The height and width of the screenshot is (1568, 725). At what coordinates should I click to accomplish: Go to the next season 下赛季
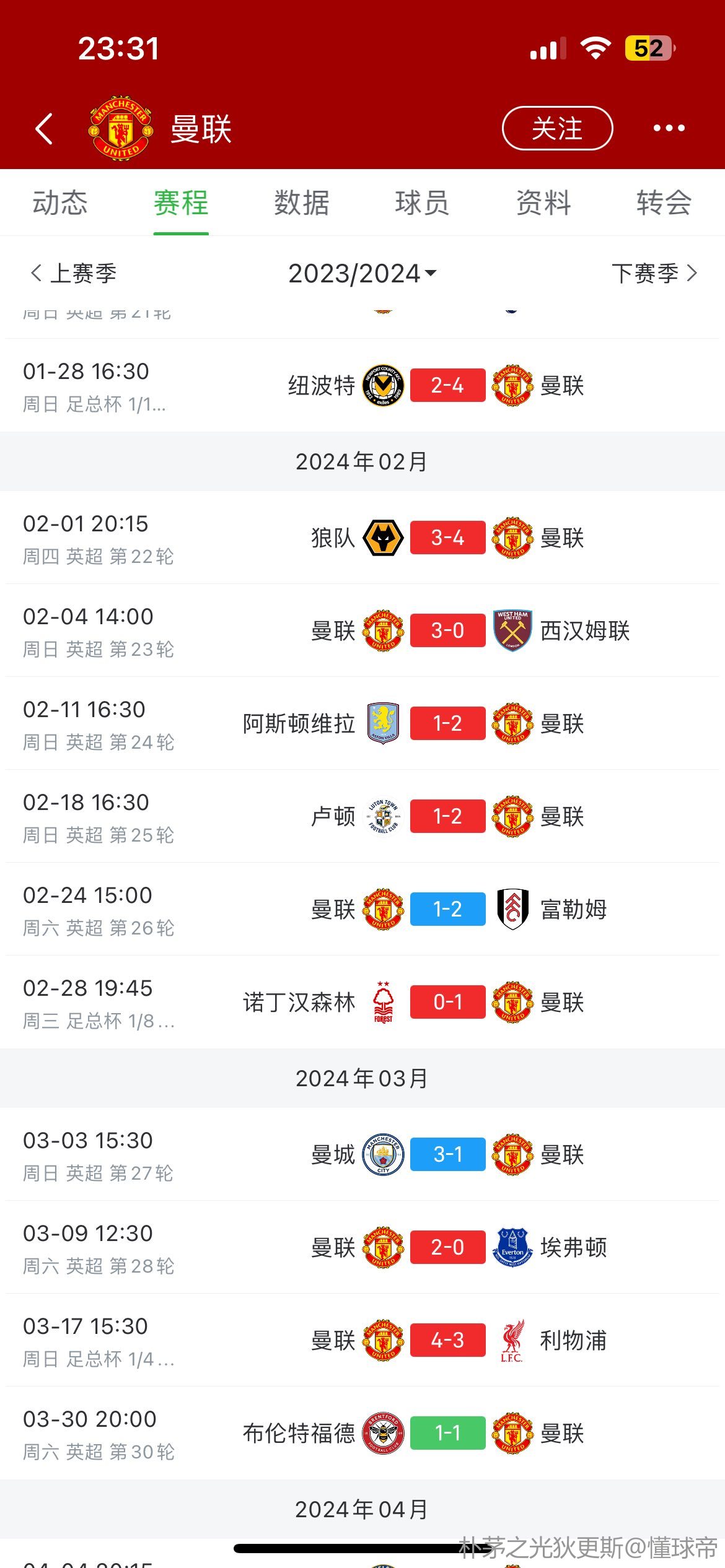[x=654, y=273]
